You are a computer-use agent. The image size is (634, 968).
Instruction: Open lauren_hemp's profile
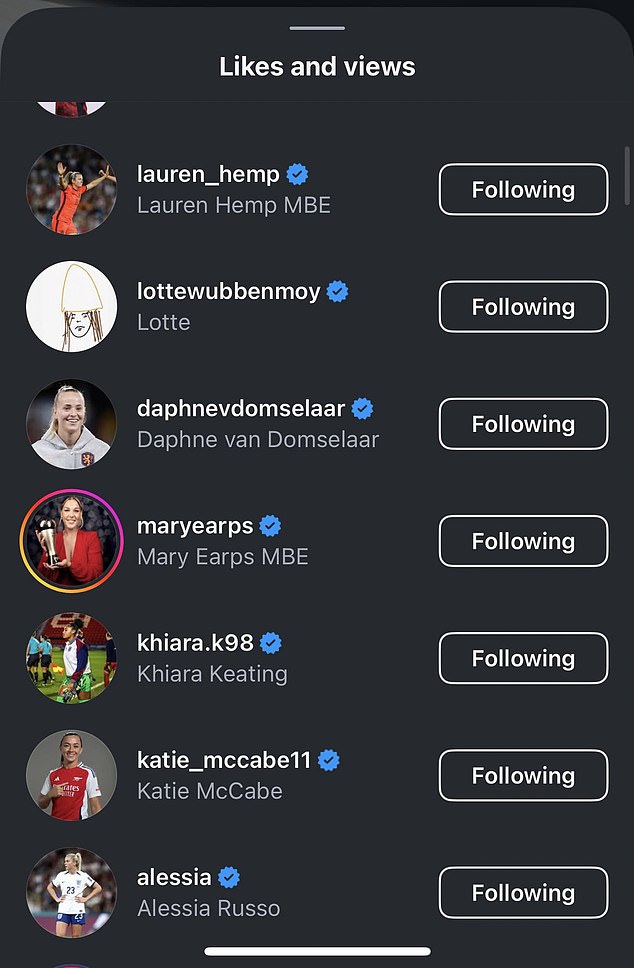coord(208,174)
